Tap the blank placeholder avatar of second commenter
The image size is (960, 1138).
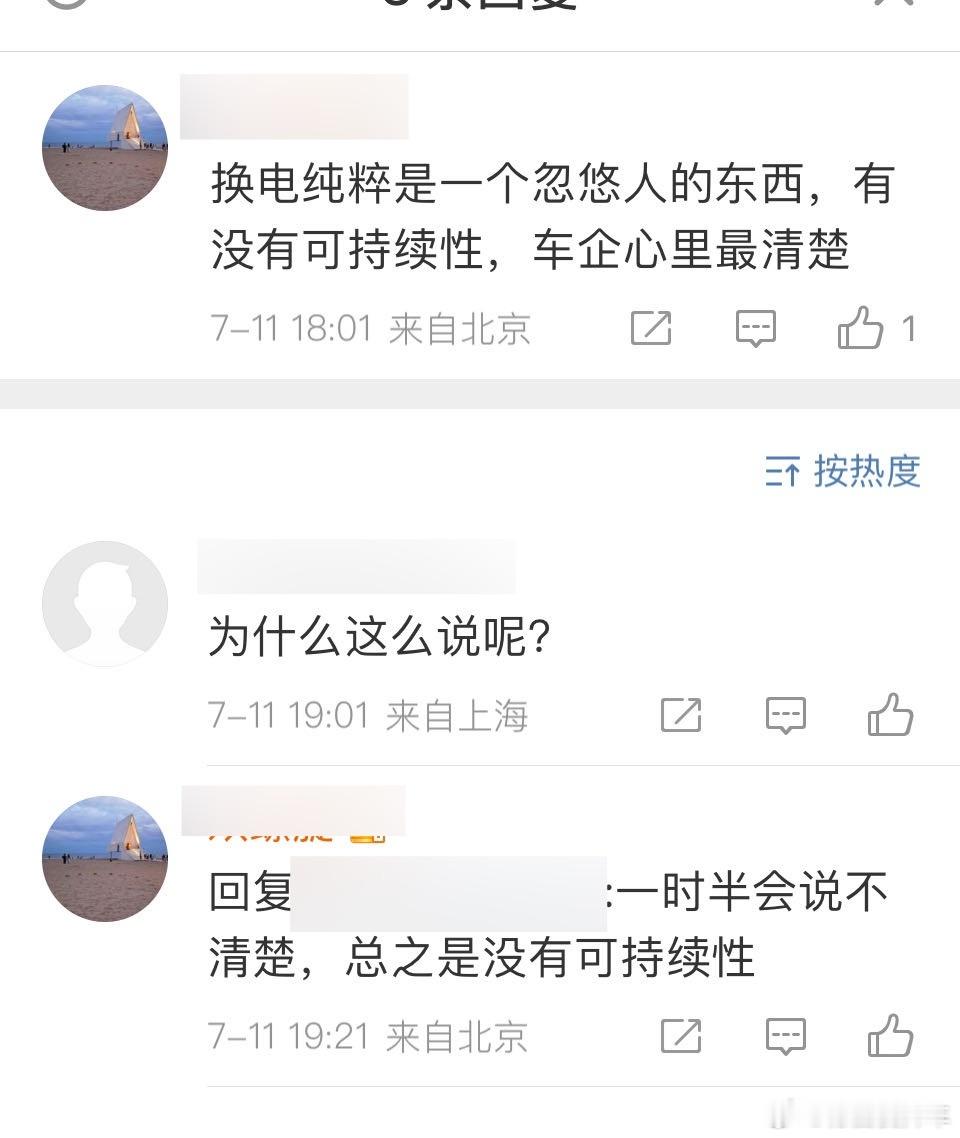104,601
